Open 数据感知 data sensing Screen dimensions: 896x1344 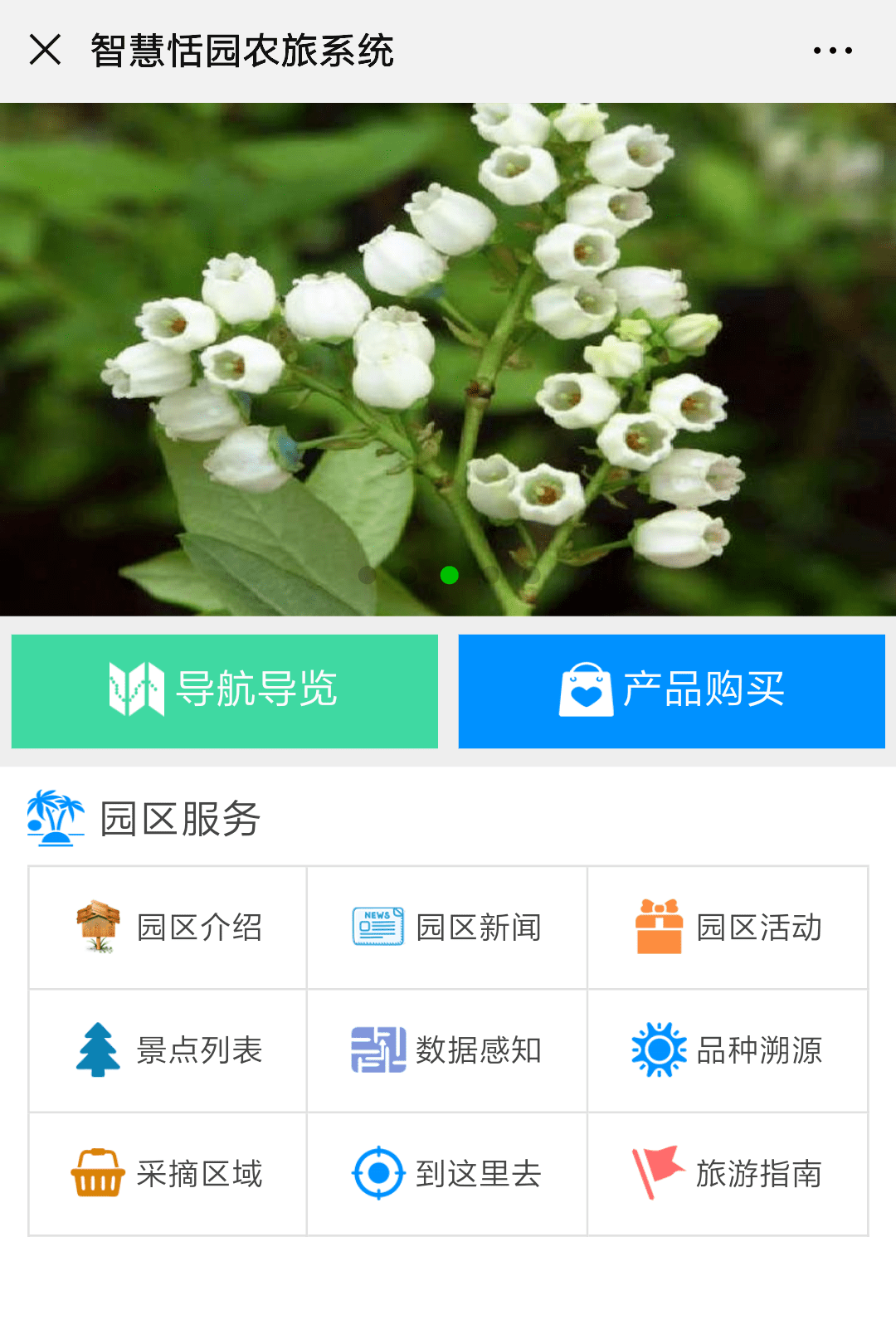(447, 1050)
